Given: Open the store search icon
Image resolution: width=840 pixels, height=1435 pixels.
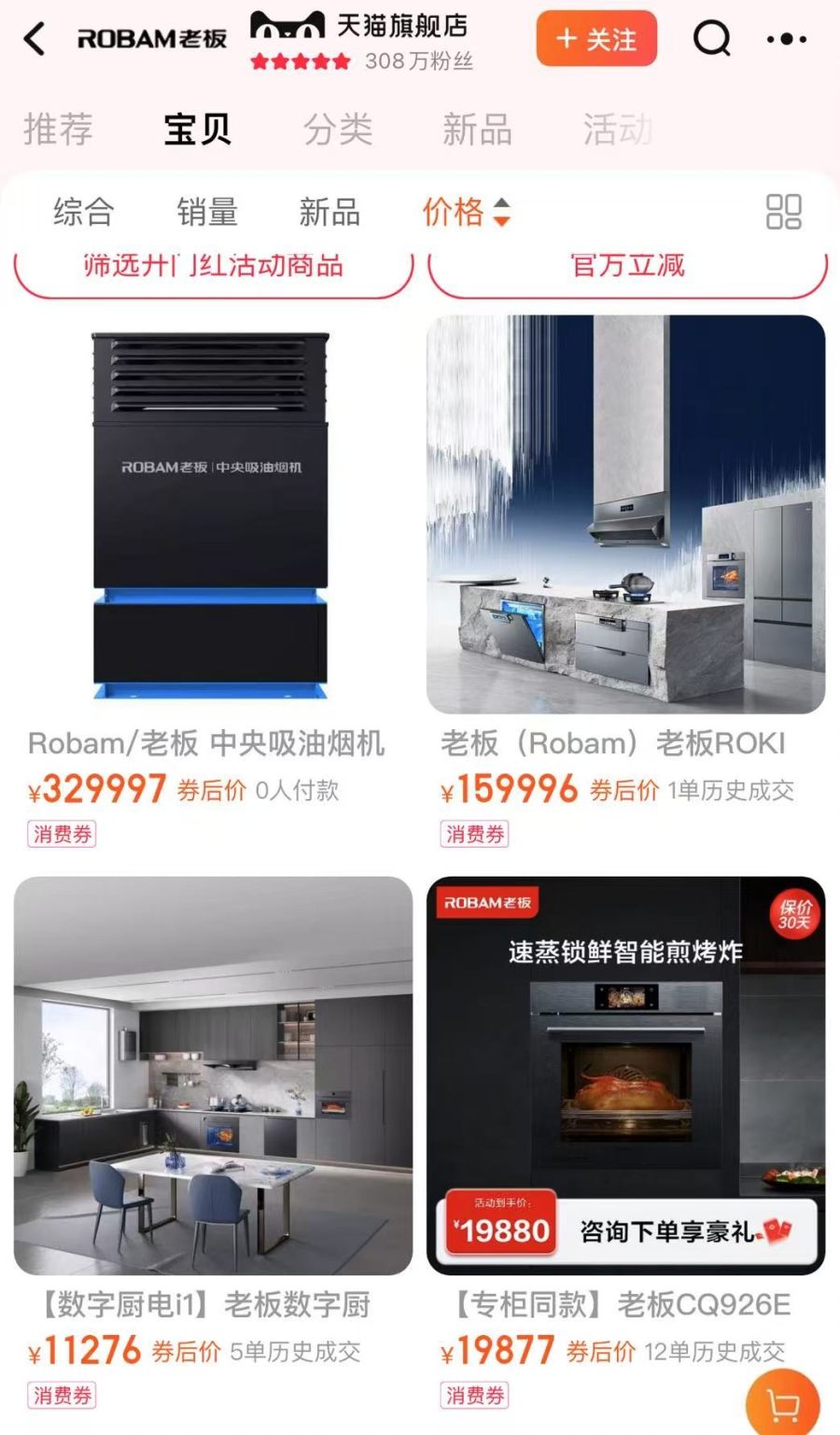Looking at the screenshot, I should point(711,39).
